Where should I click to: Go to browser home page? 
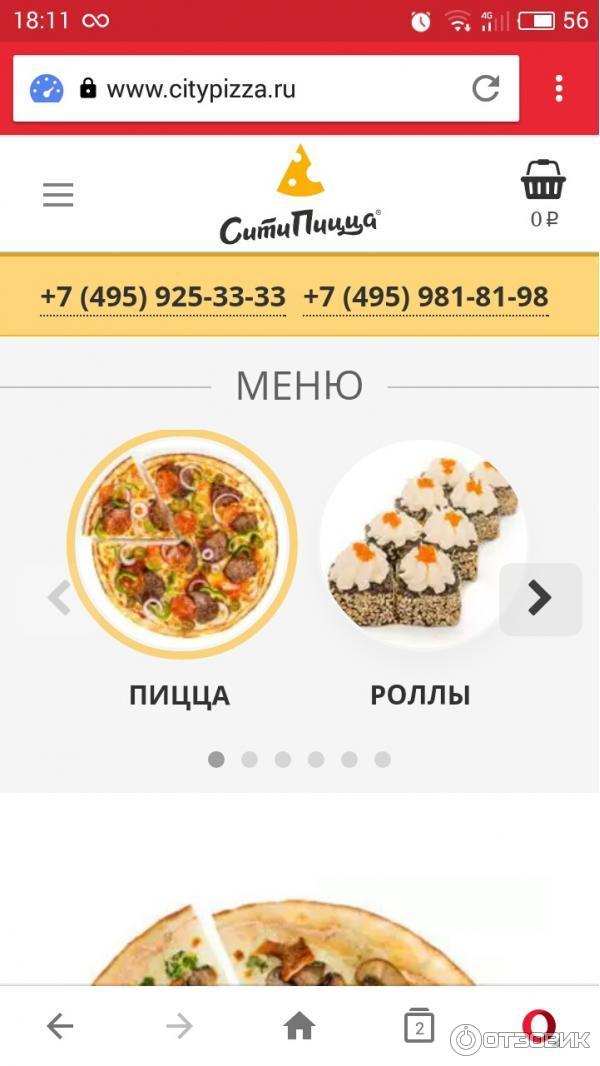coord(299,1026)
